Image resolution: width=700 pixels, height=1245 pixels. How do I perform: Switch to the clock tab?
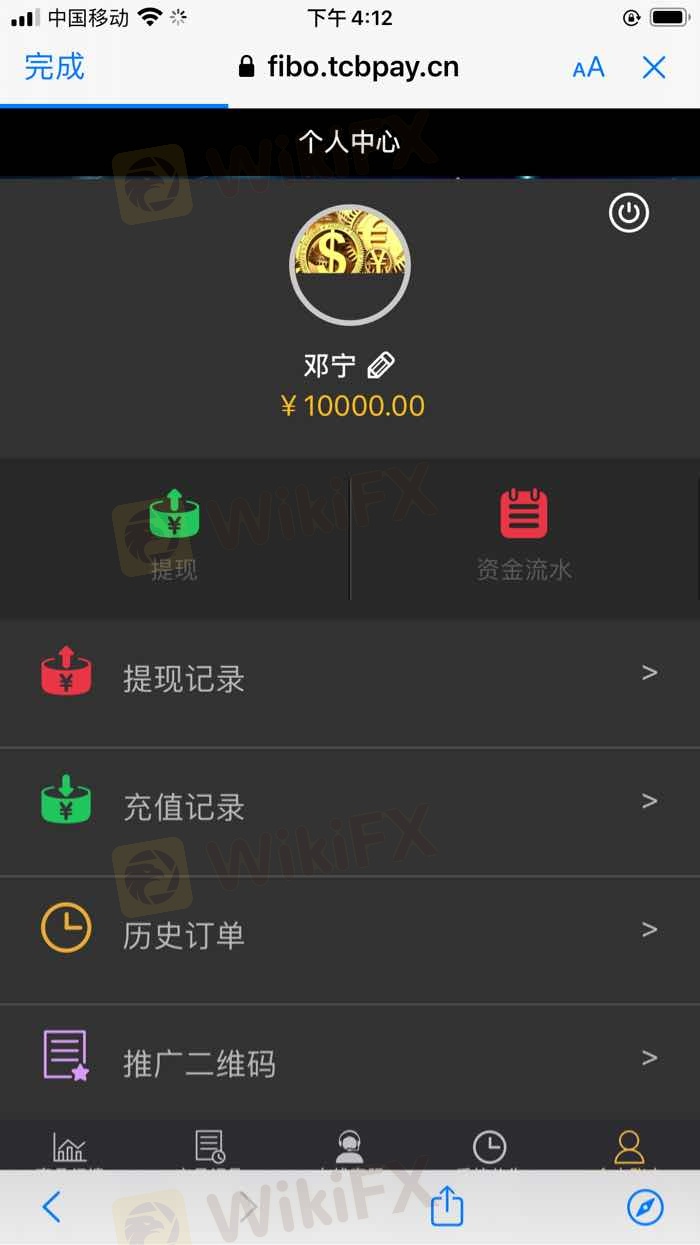click(x=489, y=1148)
